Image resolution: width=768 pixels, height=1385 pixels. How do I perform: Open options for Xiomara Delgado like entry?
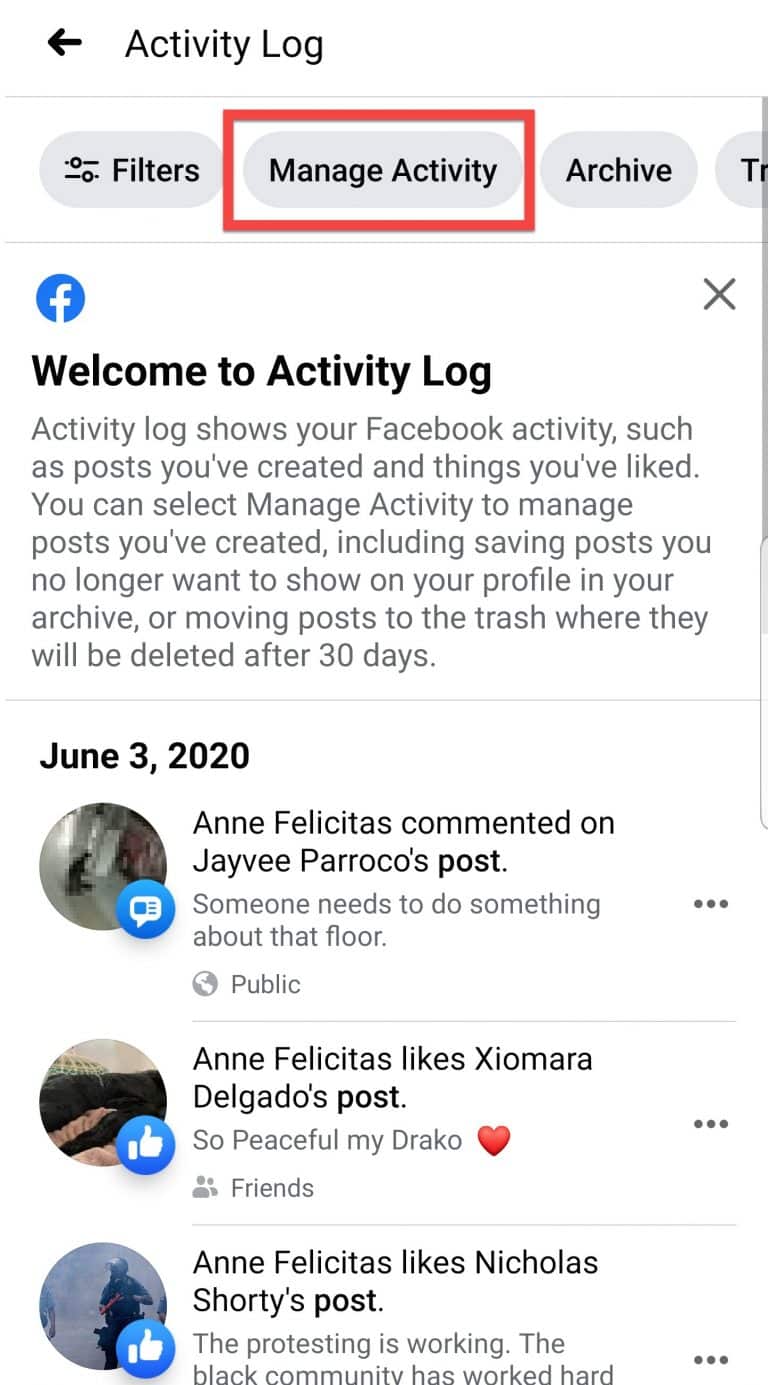(x=710, y=1124)
